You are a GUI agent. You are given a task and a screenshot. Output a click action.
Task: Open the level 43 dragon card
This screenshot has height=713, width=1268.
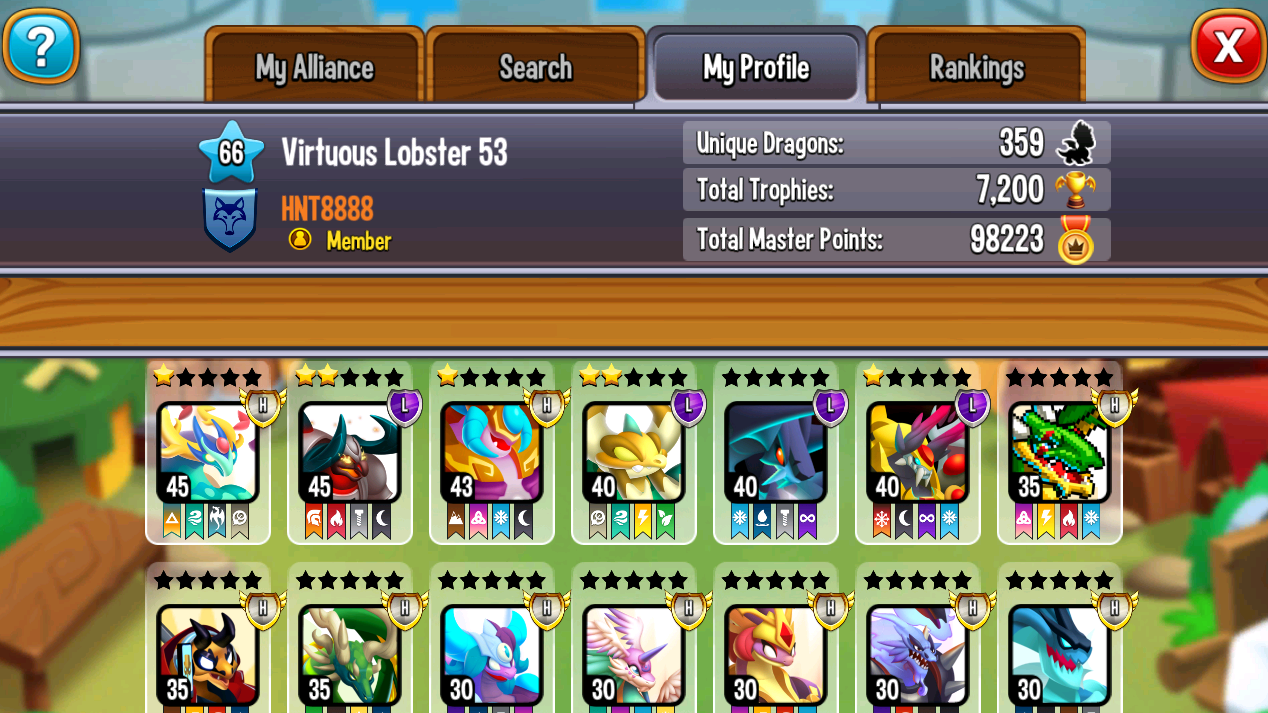492,452
